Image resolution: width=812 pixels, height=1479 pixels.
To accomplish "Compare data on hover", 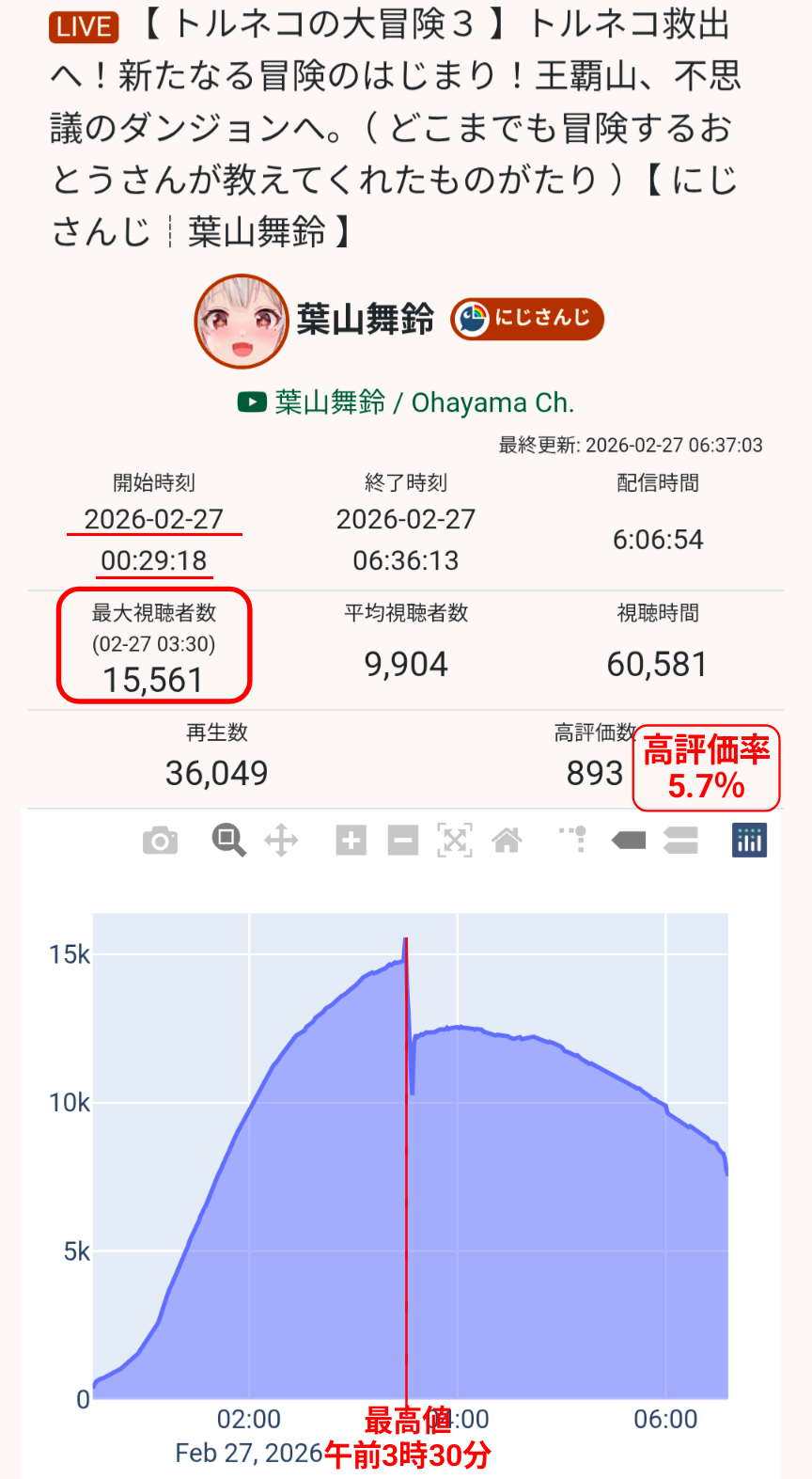I will 680,841.
